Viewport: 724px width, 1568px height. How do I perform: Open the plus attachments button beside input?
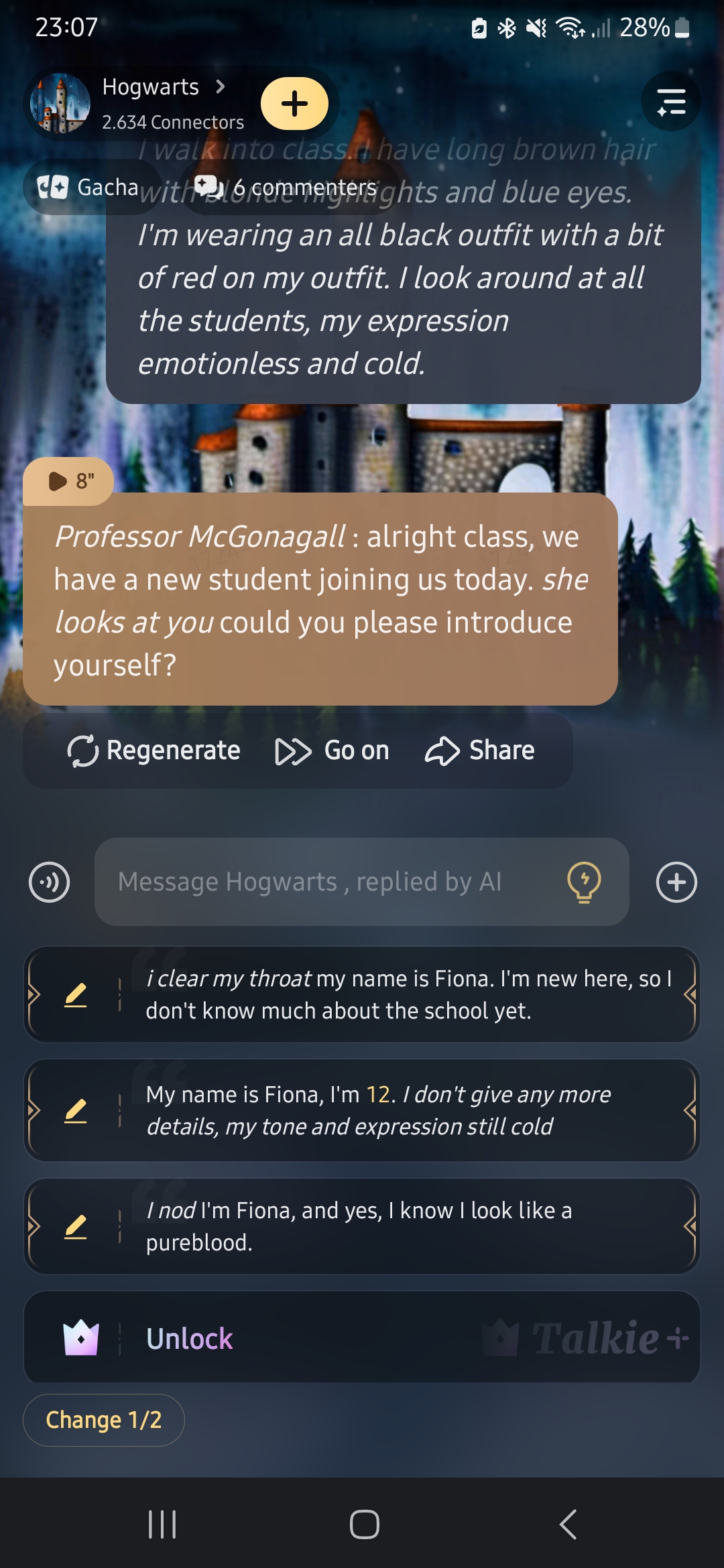[x=676, y=882]
